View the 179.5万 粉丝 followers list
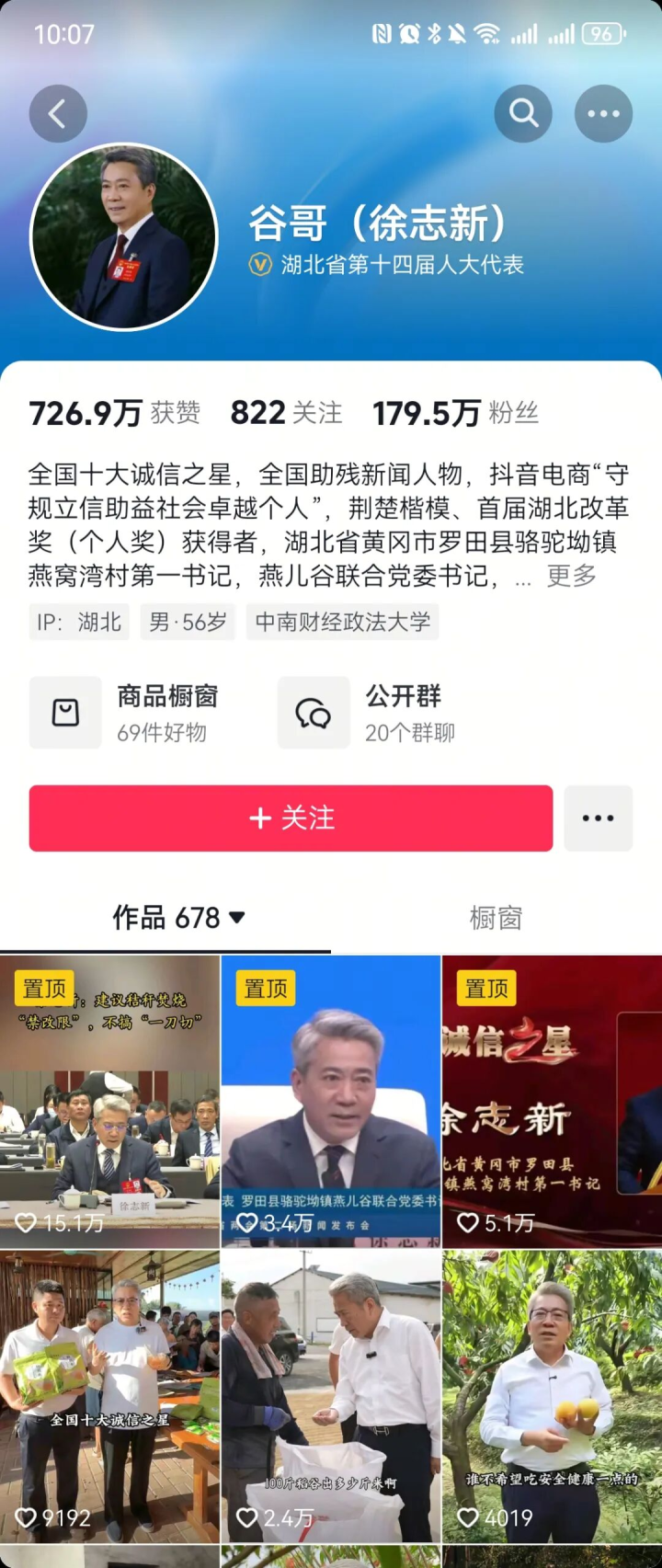Screen dimensions: 662x1568 click(x=455, y=413)
